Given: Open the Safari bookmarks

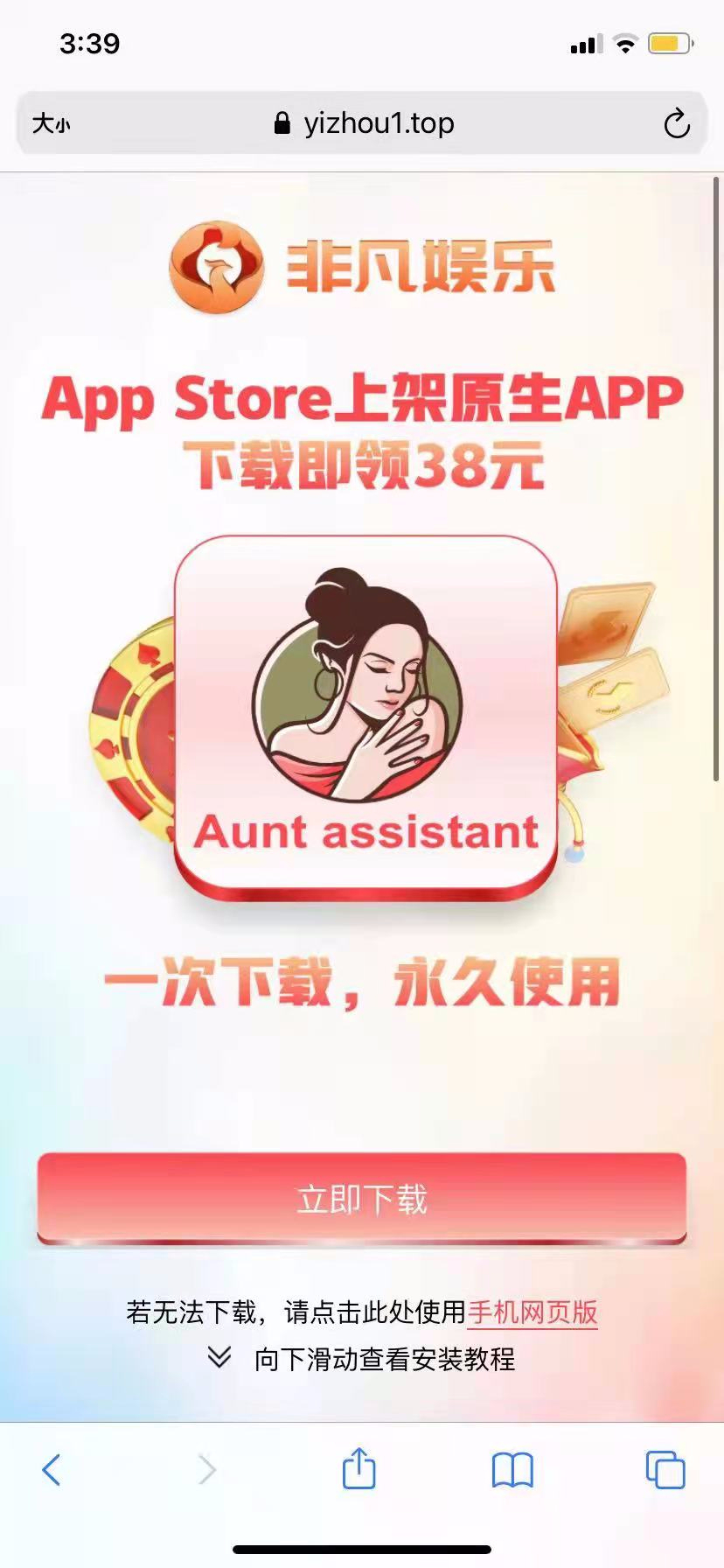Looking at the screenshot, I should coord(512,1469).
